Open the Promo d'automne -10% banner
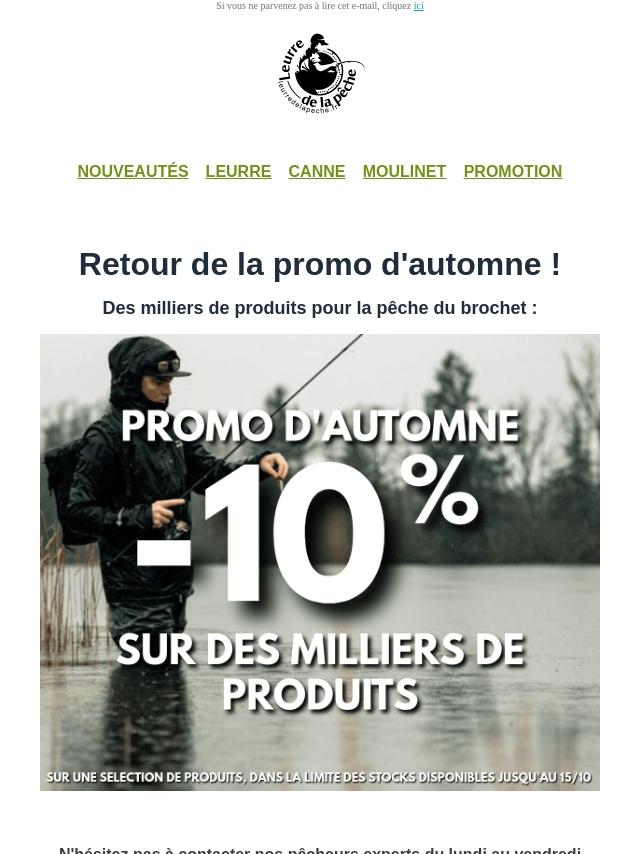The height and width of the screenshot is (854, 640). (x=320, y=562)
